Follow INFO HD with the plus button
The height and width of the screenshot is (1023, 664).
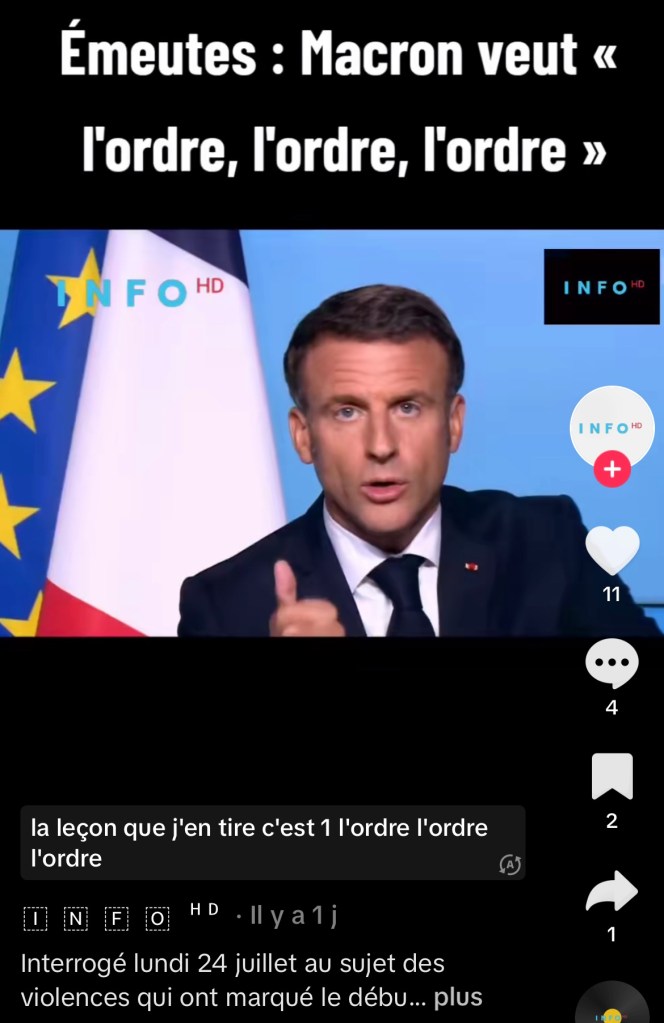(x=612, y=468)
